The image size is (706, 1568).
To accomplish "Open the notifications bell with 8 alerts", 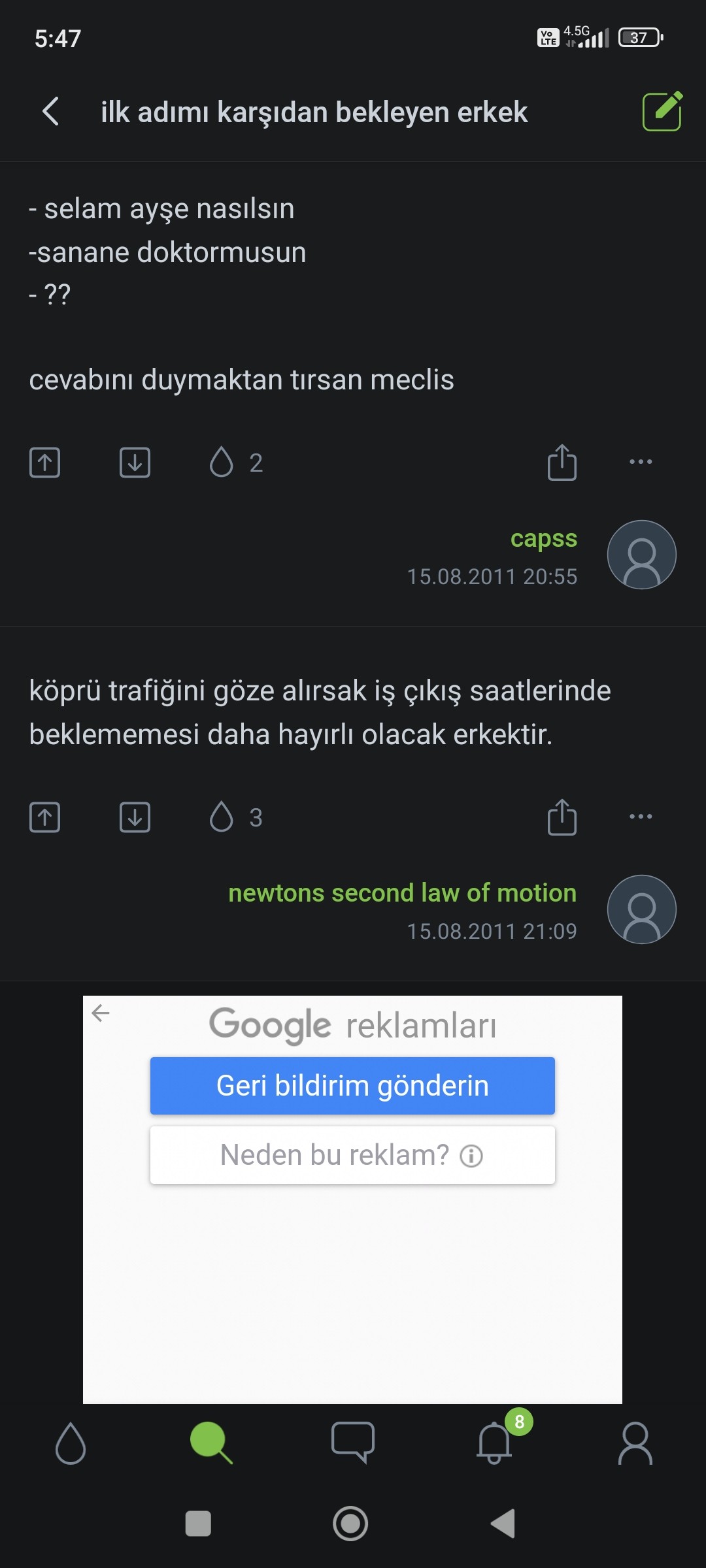I will (x=495, y=1442).
